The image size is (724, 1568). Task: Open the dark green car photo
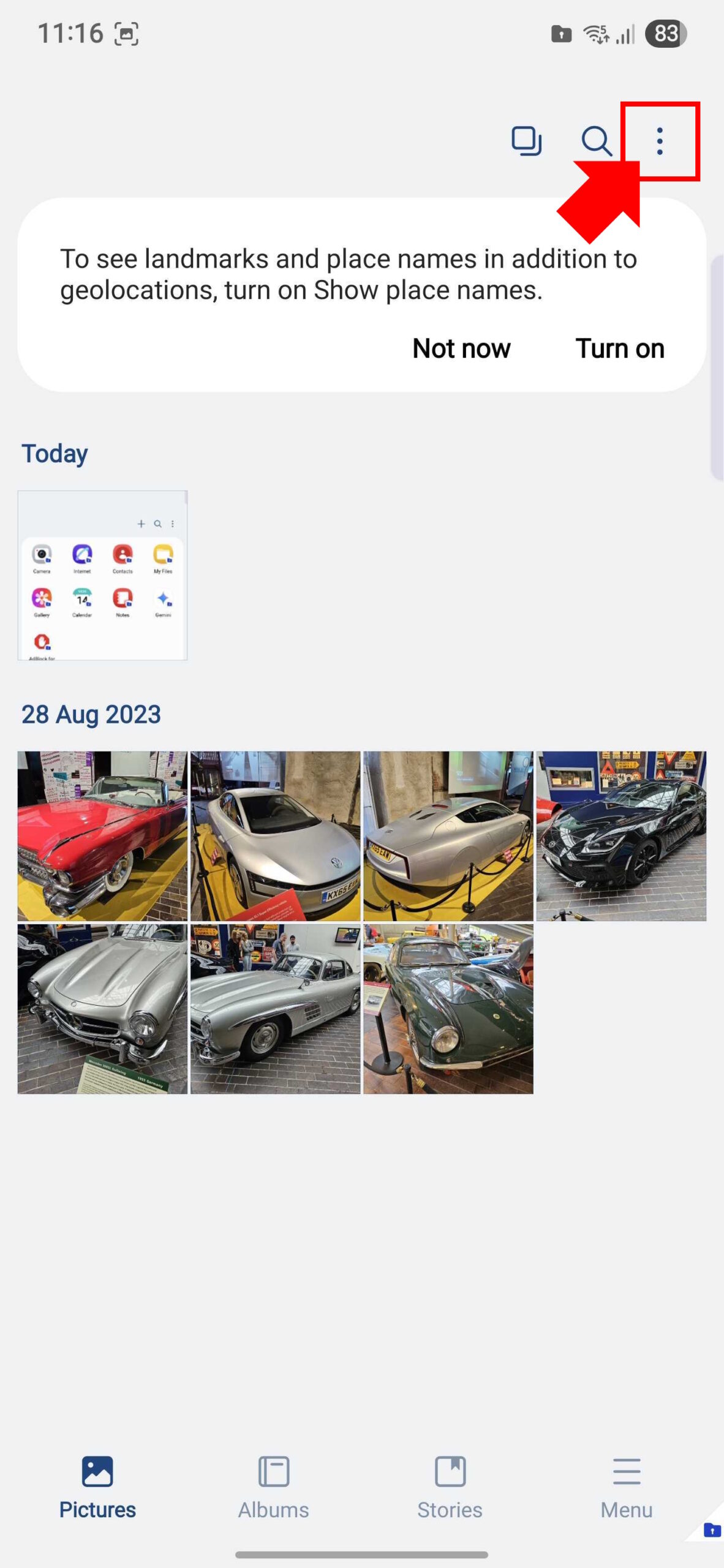[448, 1009]
